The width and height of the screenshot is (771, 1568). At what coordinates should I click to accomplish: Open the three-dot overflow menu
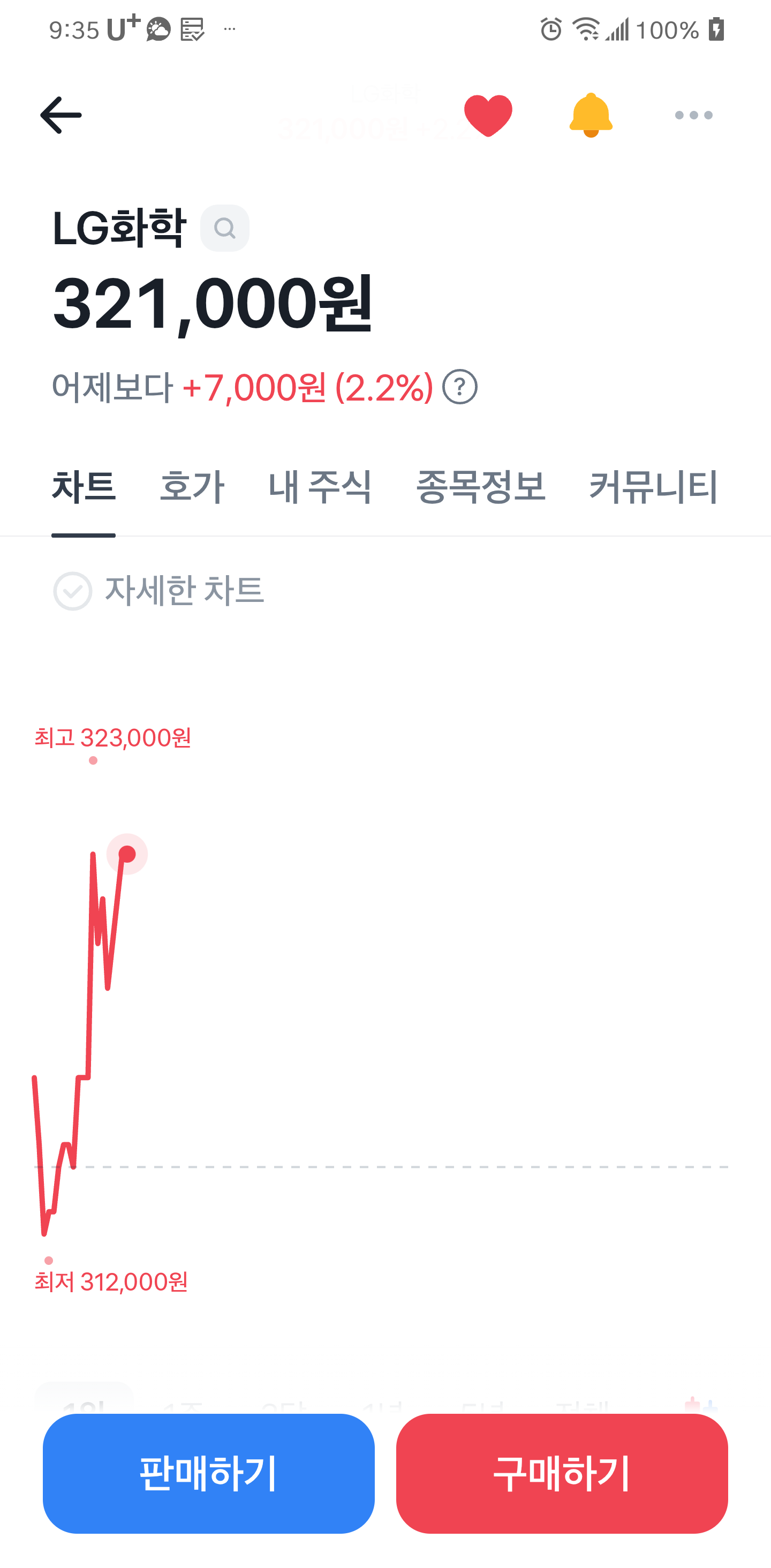click(693, 115)
